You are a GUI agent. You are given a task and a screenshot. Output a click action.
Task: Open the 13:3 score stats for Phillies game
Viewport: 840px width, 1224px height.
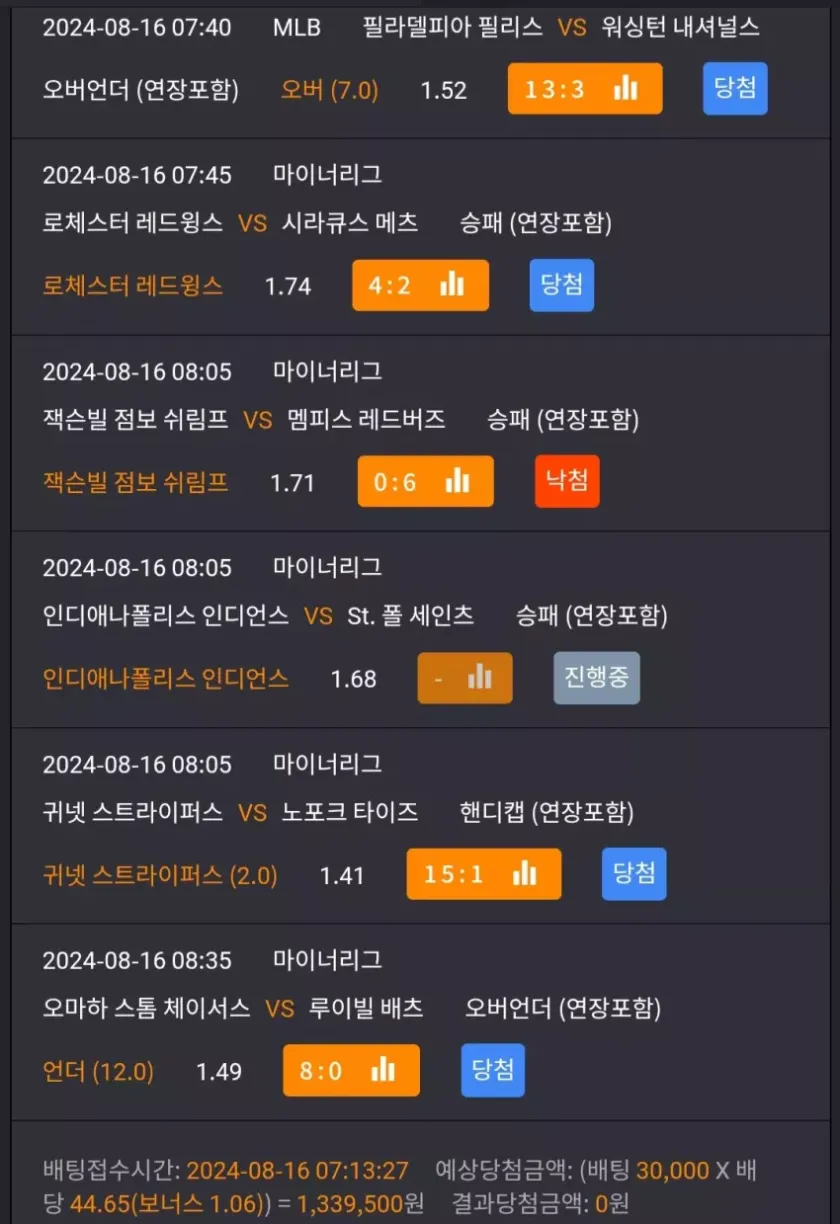pos(585,89)
